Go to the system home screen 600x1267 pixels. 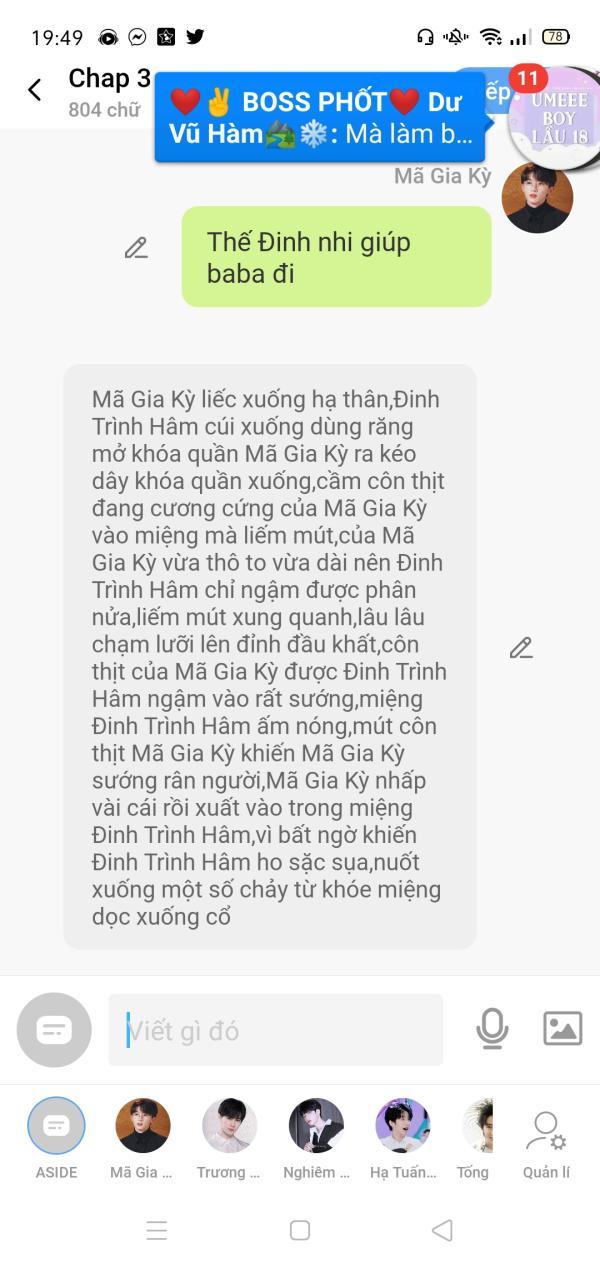pyautogui.click(x=300, y=1230)
